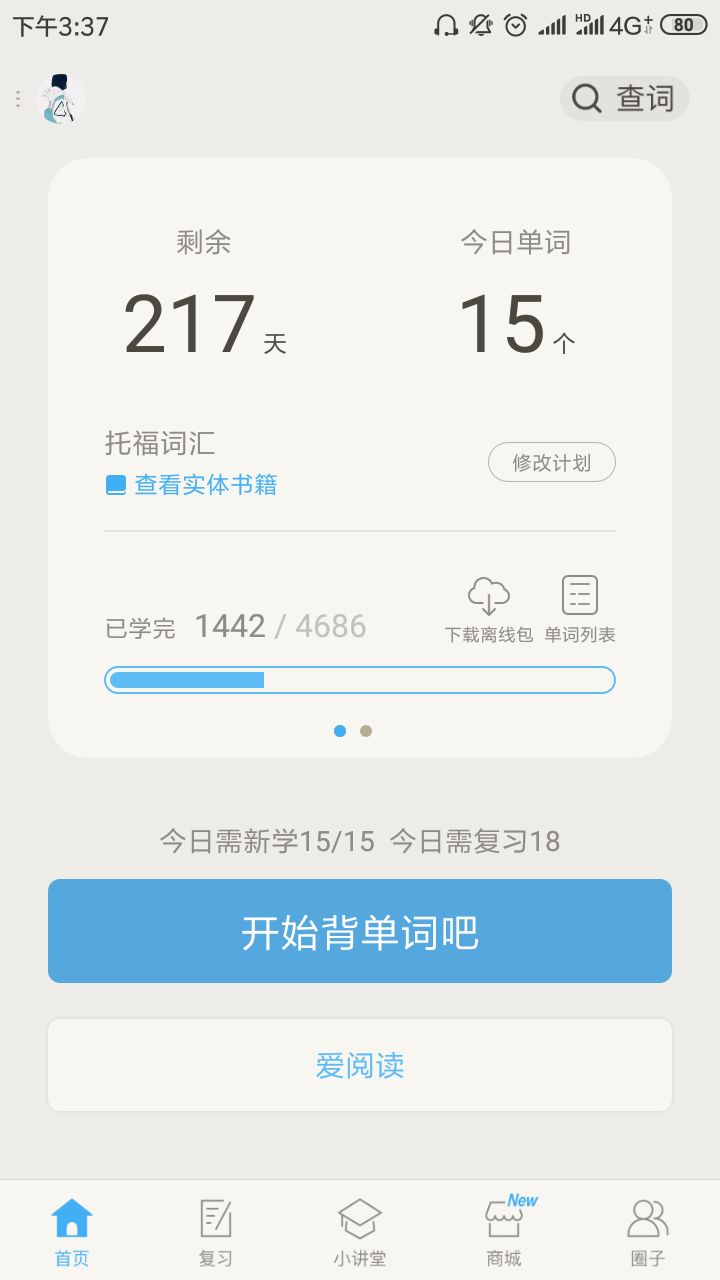Tap the cloud icon above 下载离线包
This screenshot has height=1280, width=720.
tap(487, 594)
